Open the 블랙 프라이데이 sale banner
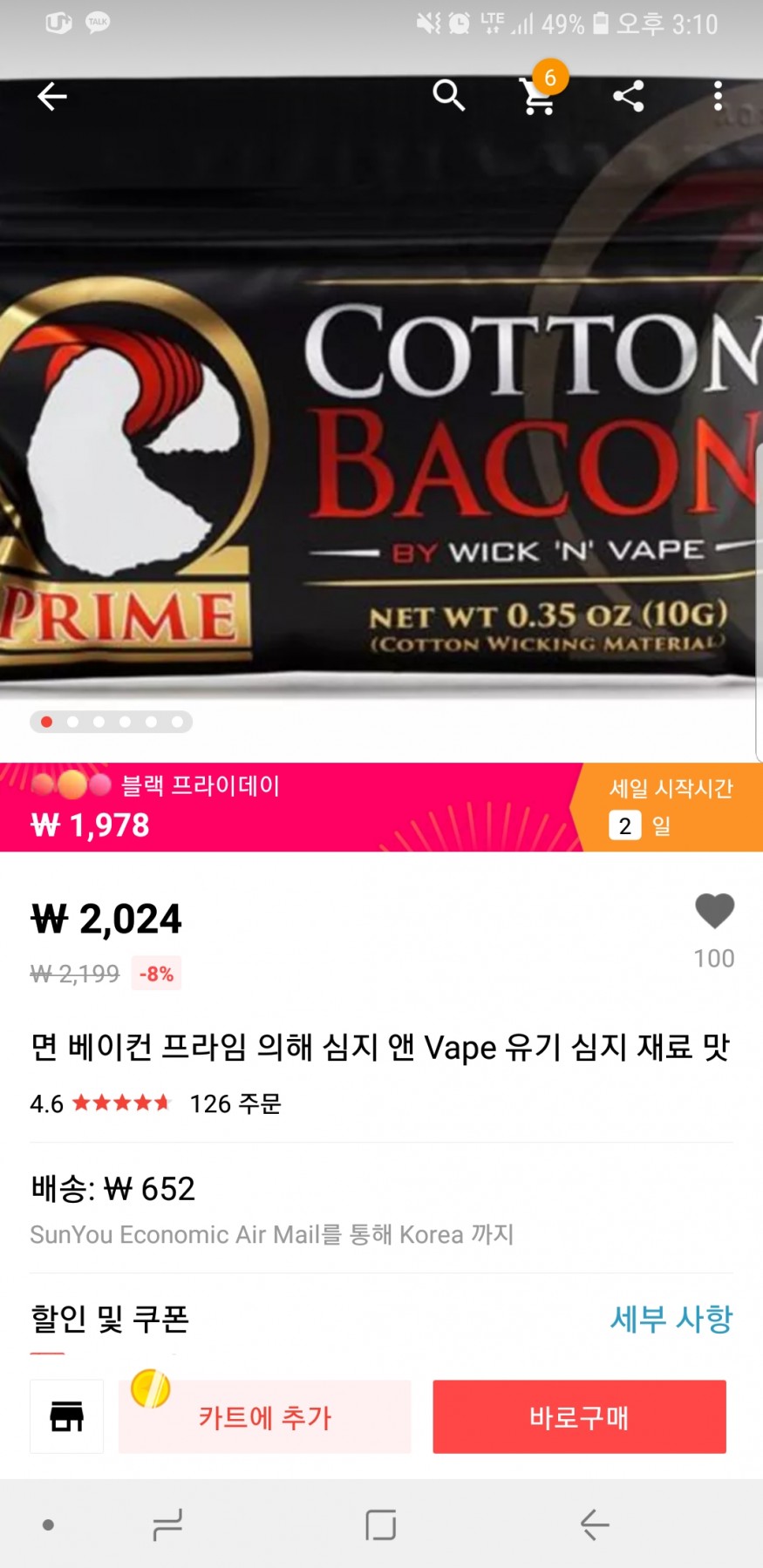Viewport: 763px width, 1568px height. coord(288,806)
